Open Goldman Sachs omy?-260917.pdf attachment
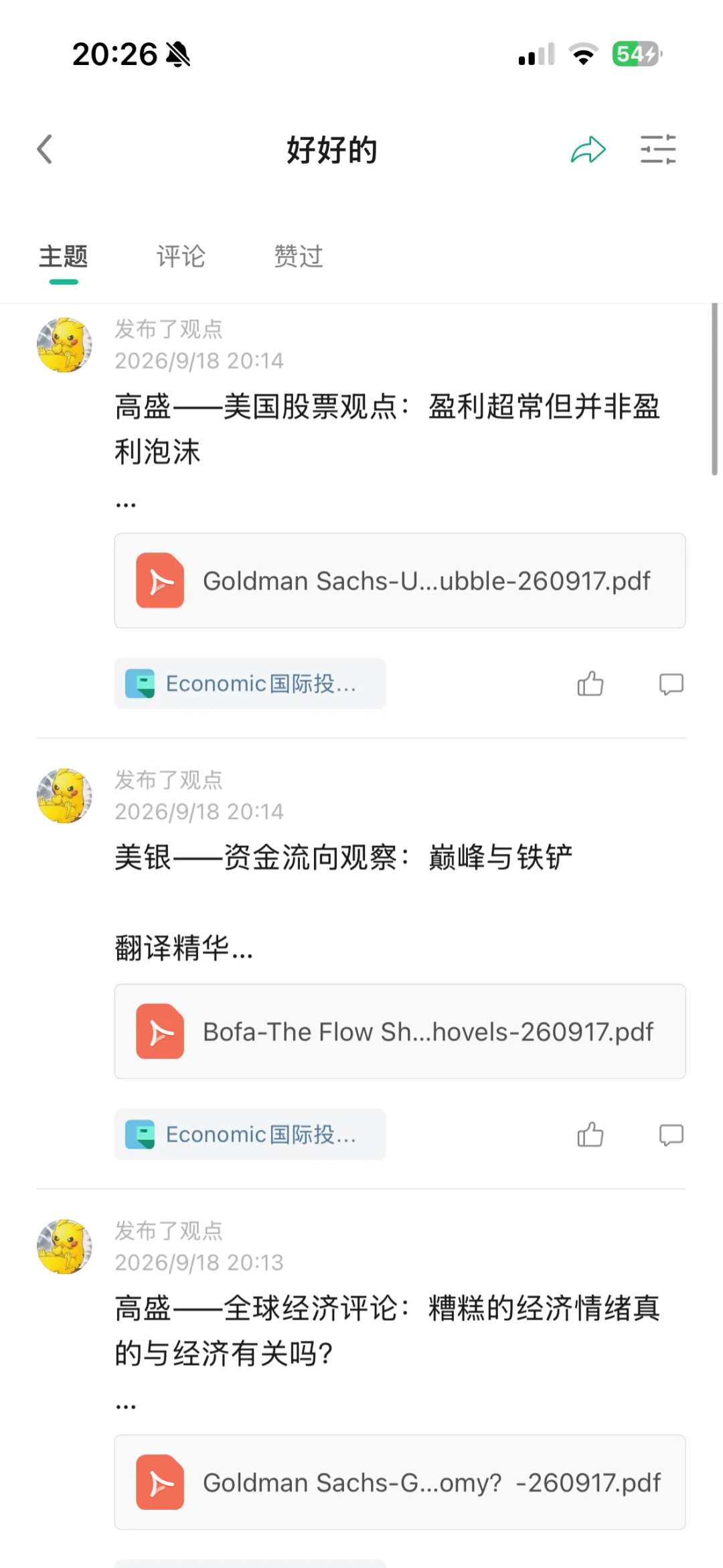Viewport: 723px width, 1568px height. [x=400, y=1482]
